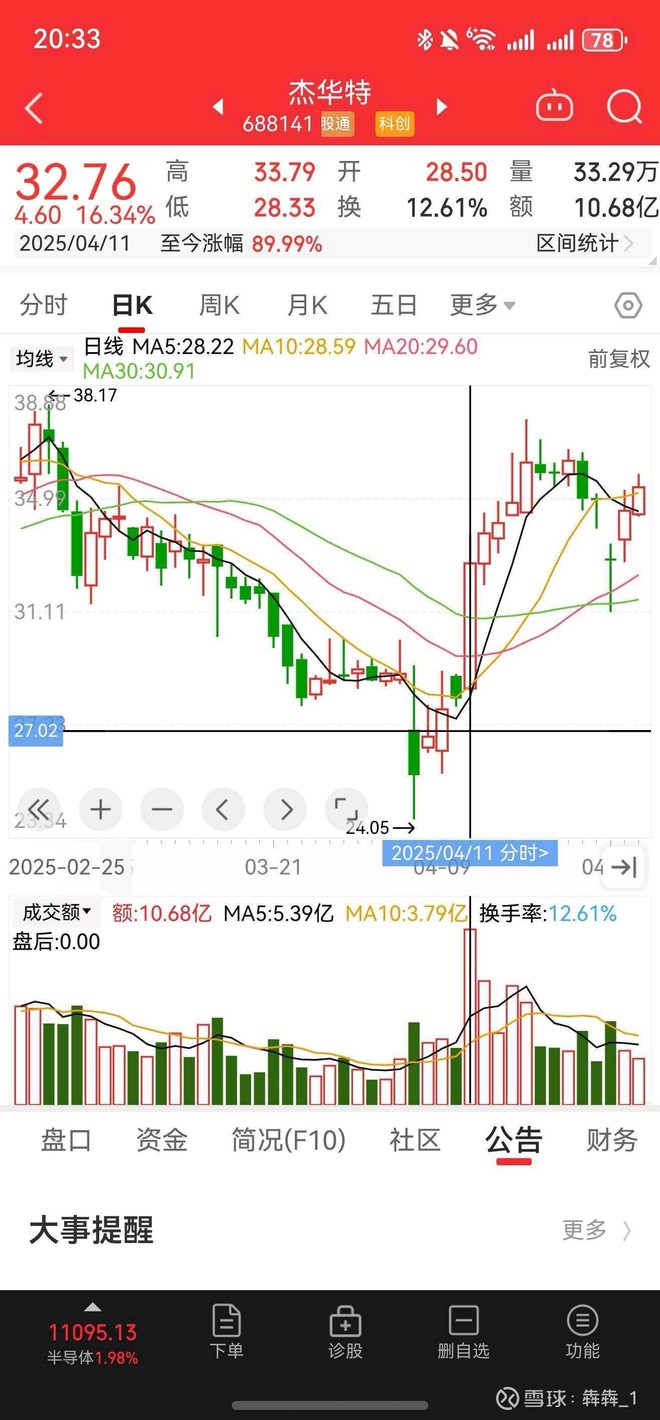Image resolution: width=660 pixels, height=1420 pixels.
Task: Zoom in the chart with plus button
Action: tap(100, 809)
